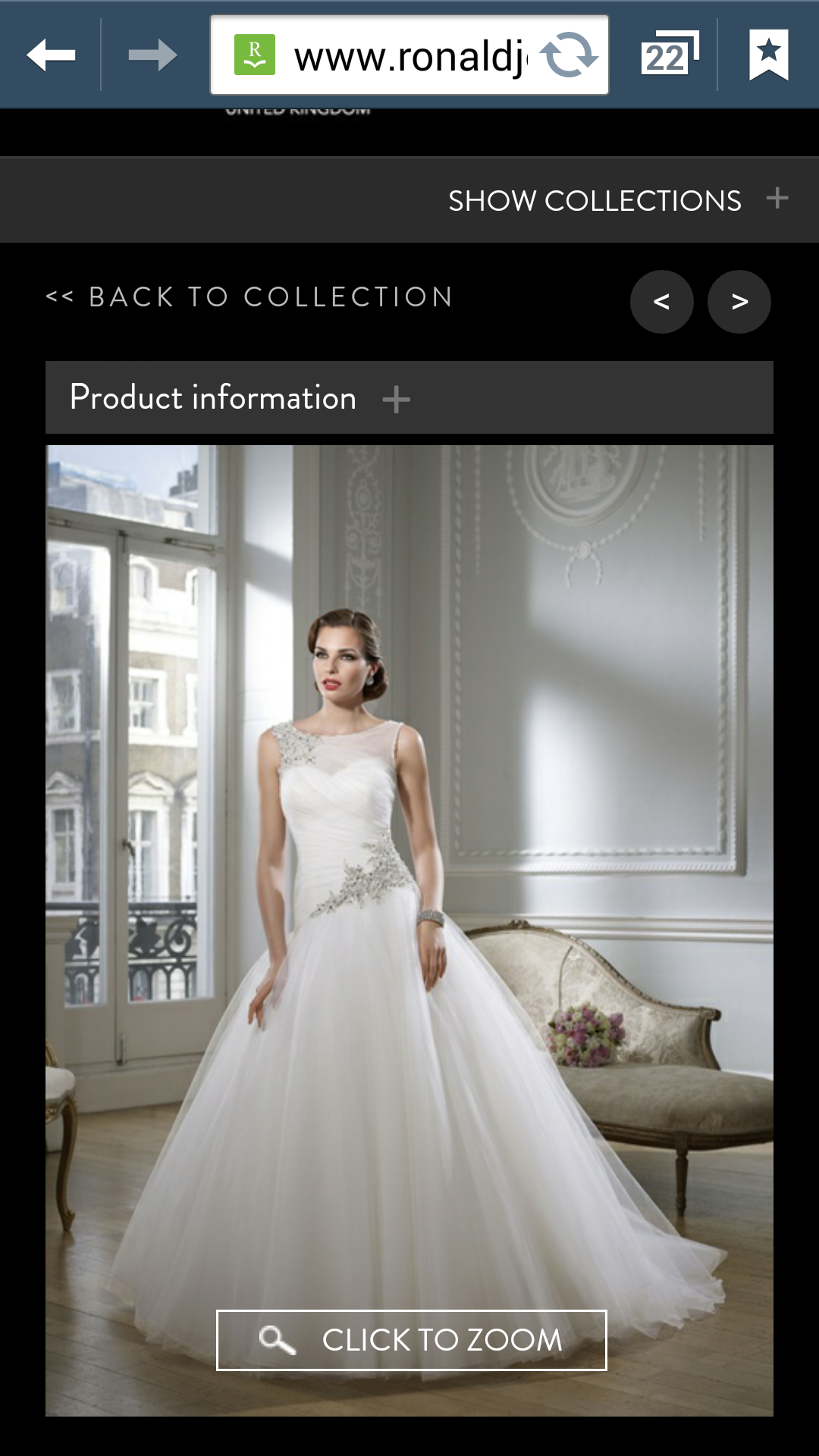Go forward in the browser

[x=152, y=55]
